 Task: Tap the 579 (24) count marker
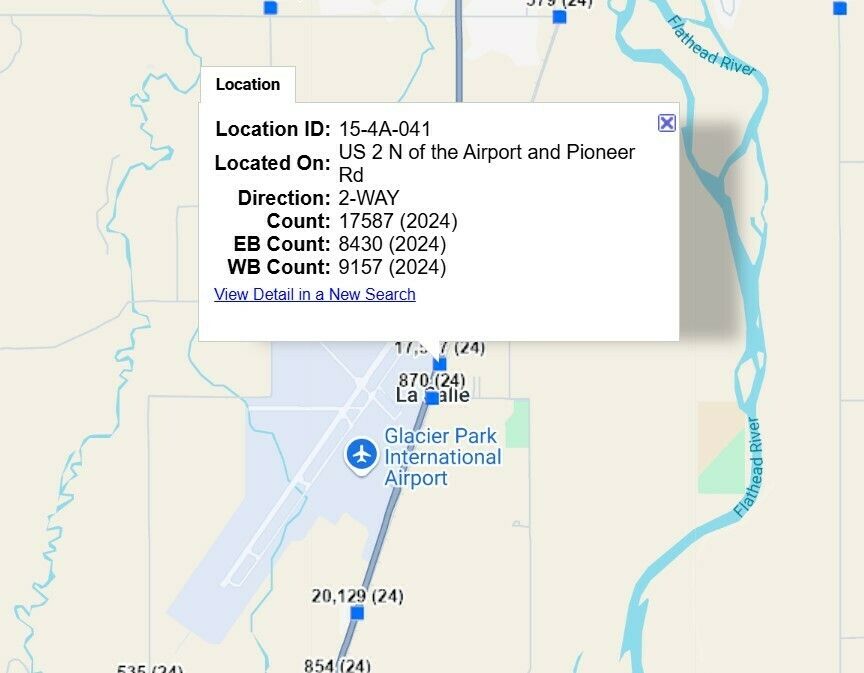(559, 17)
